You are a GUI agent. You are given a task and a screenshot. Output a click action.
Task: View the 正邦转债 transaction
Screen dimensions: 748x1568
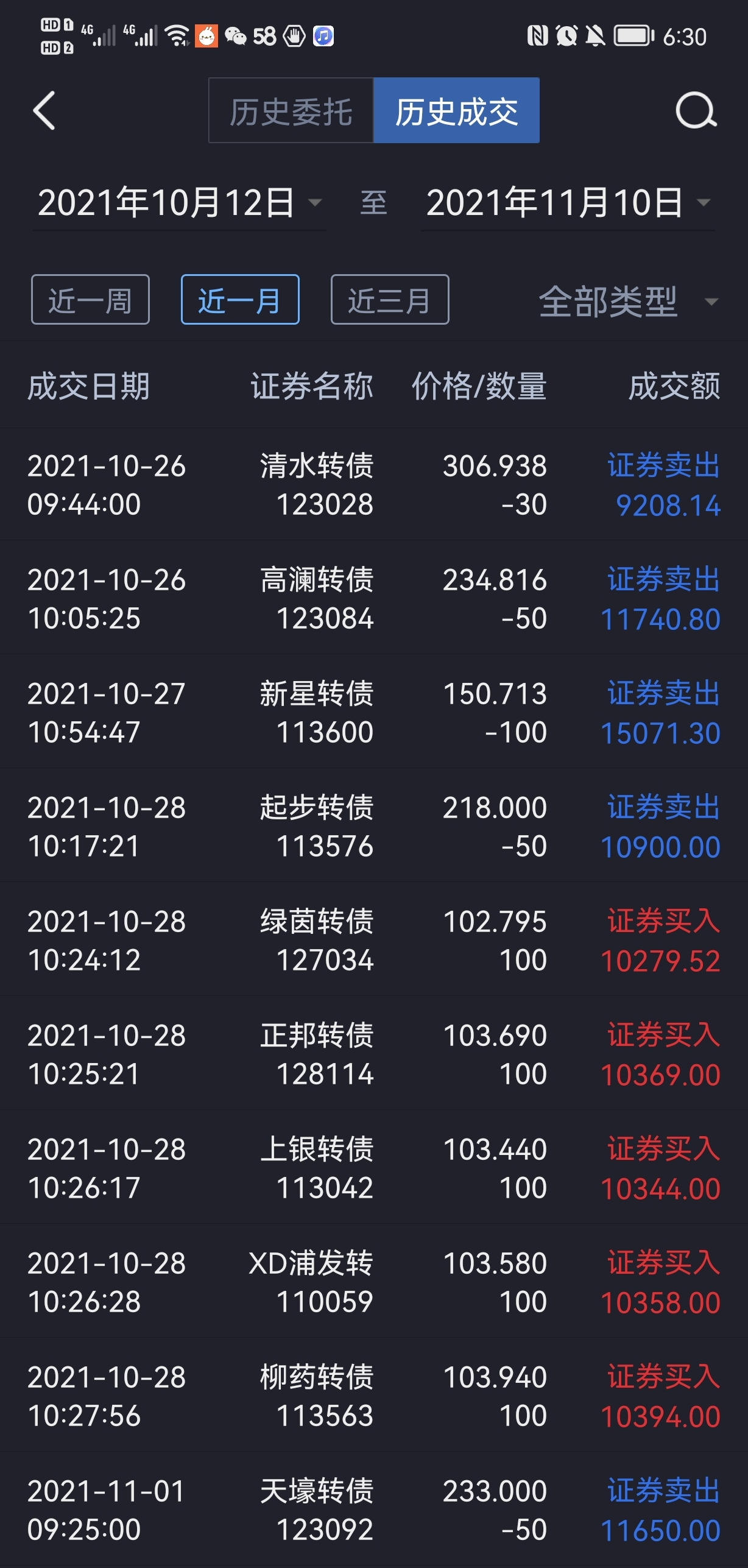[374, 1054]
